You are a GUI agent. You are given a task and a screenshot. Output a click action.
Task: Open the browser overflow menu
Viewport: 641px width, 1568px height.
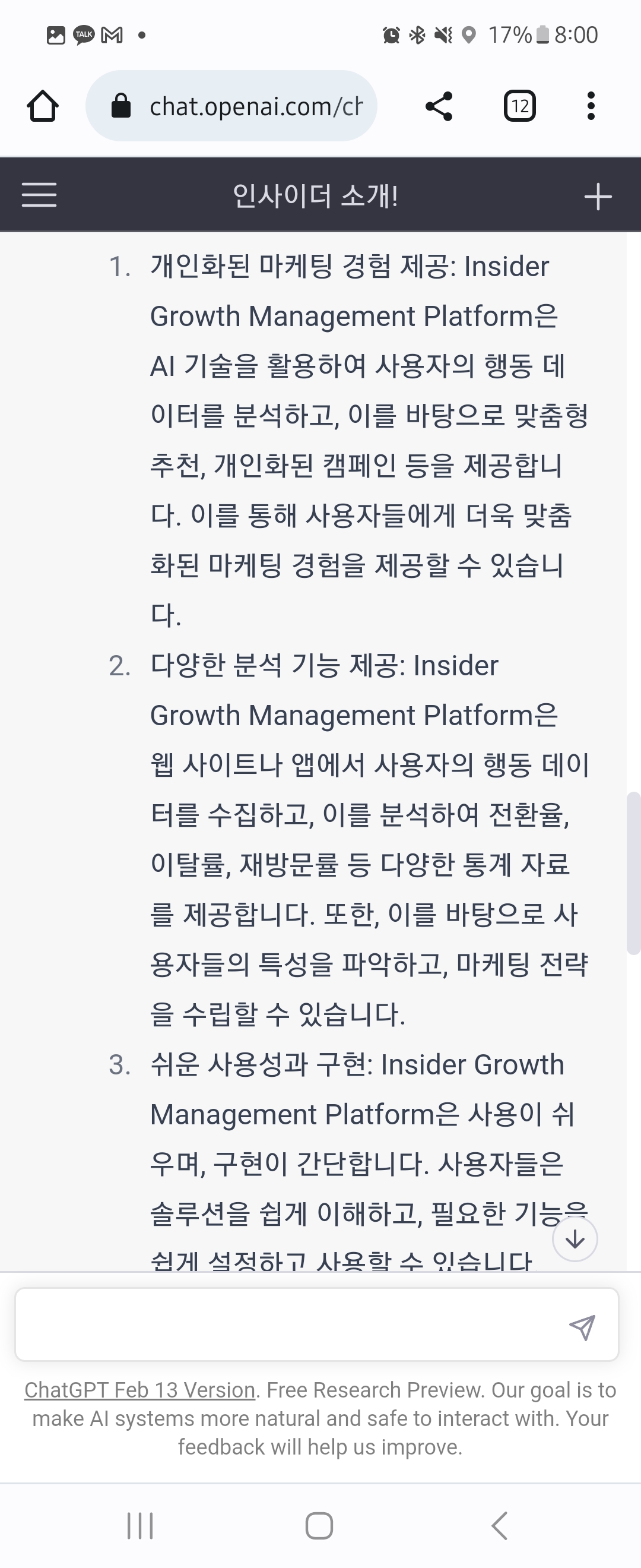[591, 106]
